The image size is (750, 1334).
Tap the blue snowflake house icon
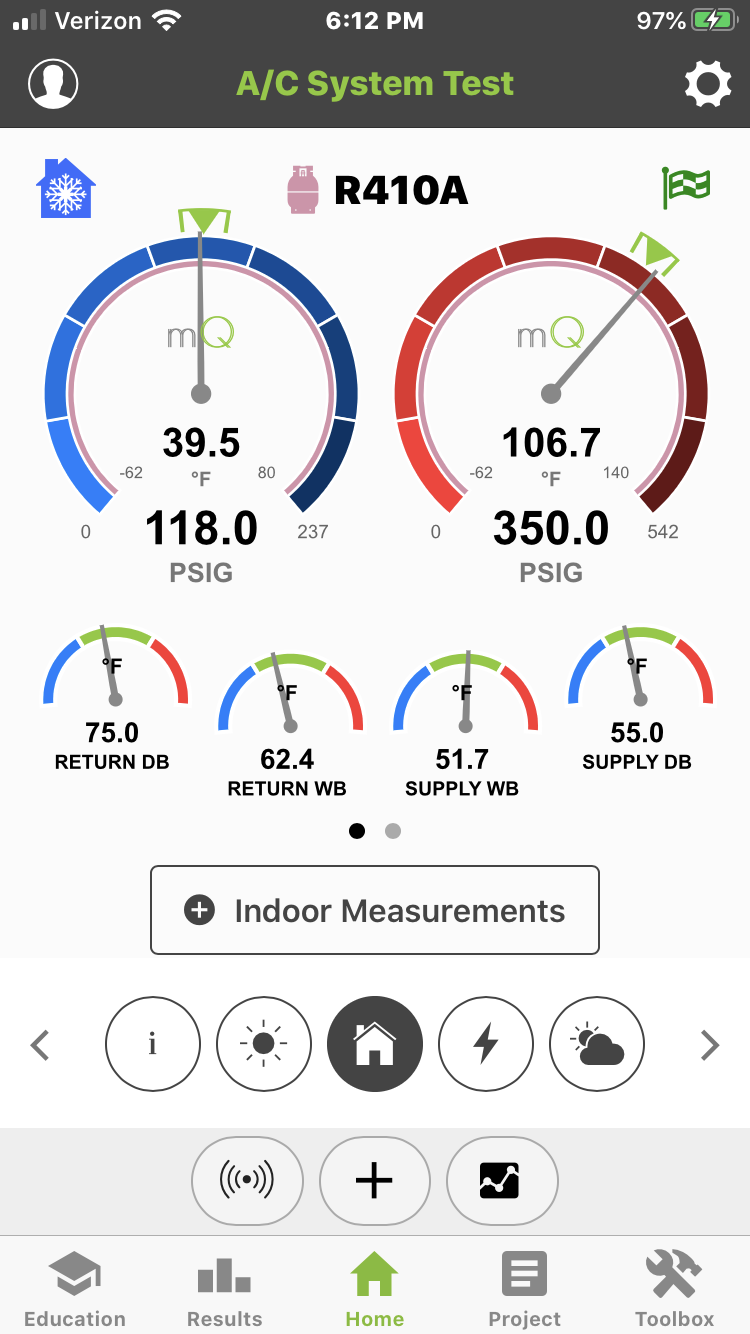point(66,188)
